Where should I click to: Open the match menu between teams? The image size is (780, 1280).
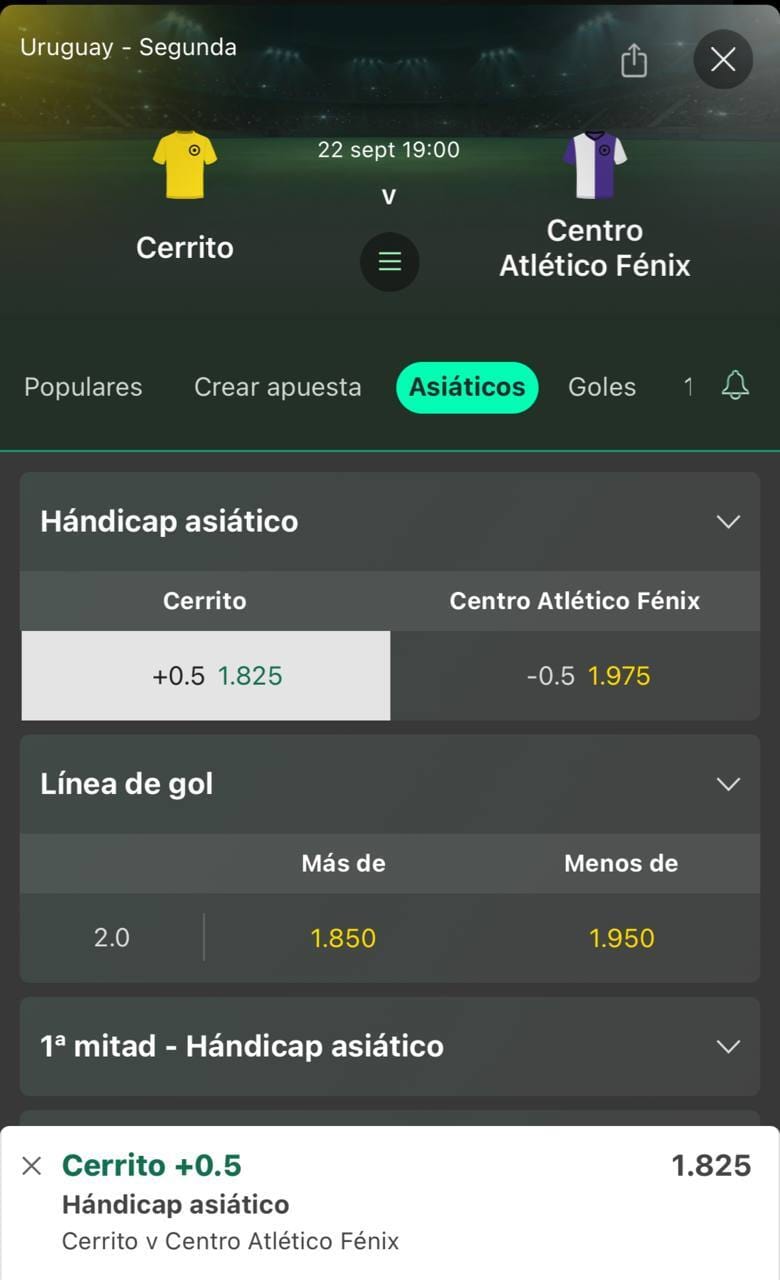point(390,262)
